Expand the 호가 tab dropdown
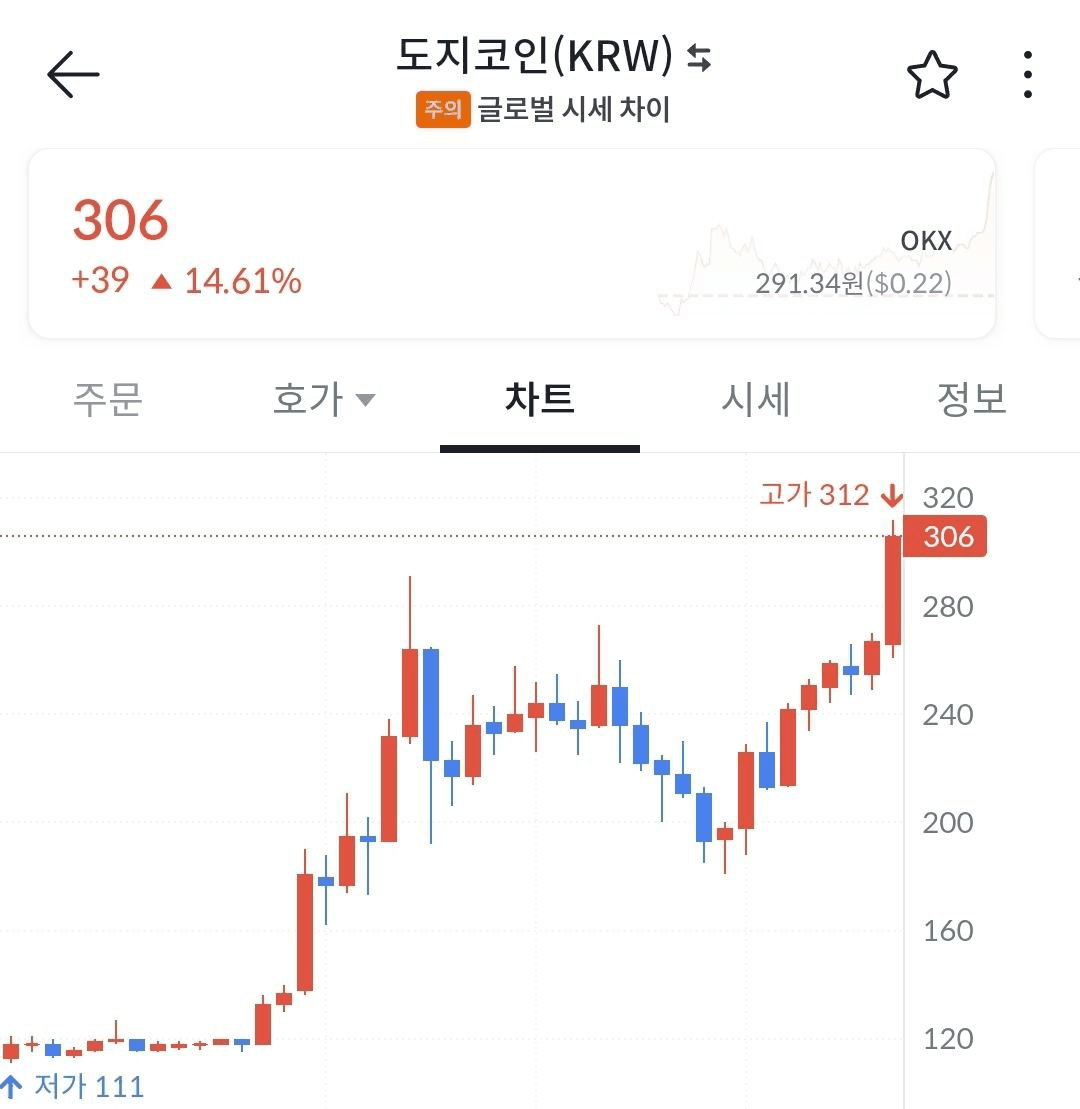 (x=323, y=400)
